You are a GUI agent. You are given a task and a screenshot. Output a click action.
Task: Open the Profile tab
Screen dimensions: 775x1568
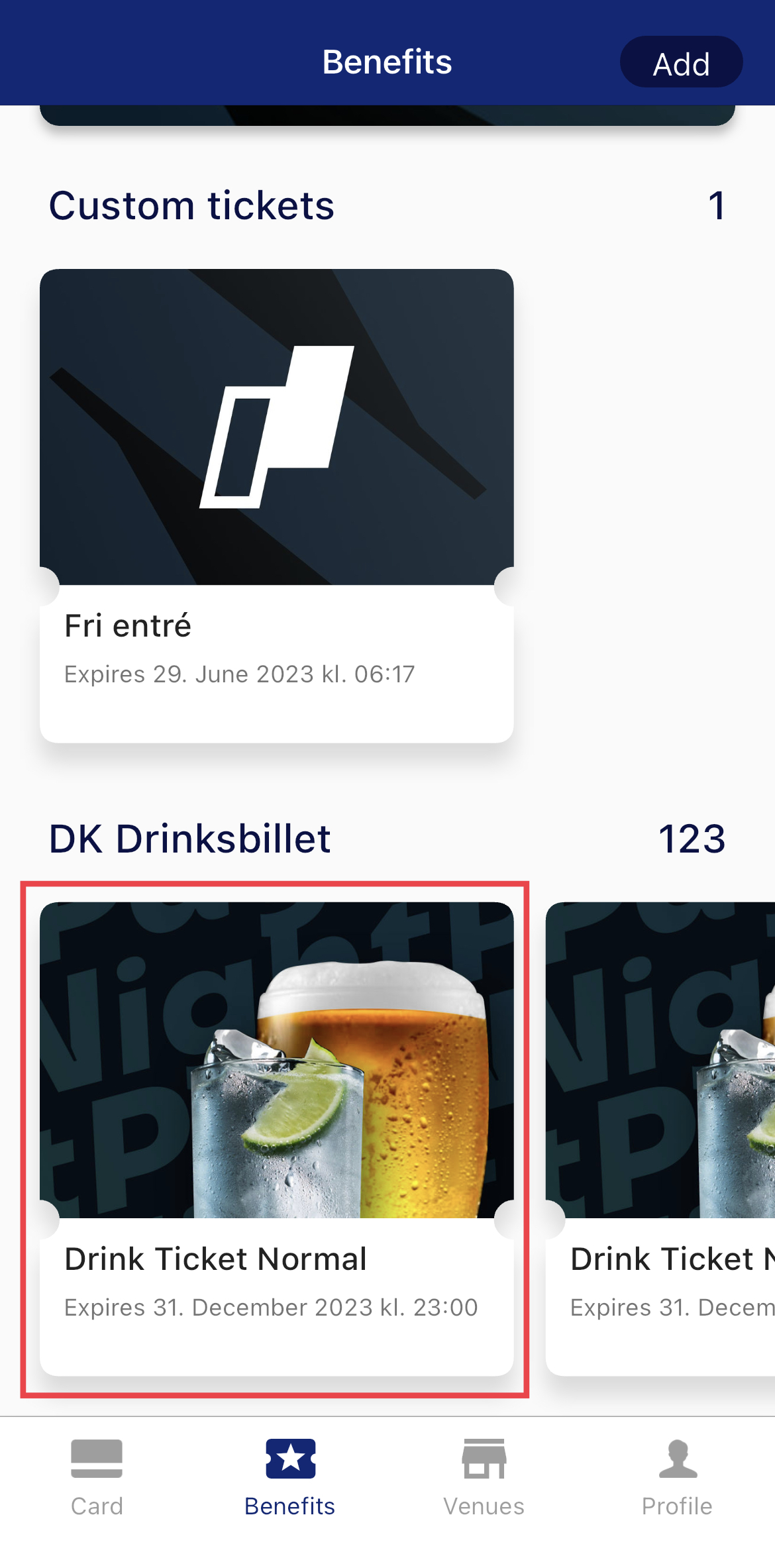tap(677, 1477)
